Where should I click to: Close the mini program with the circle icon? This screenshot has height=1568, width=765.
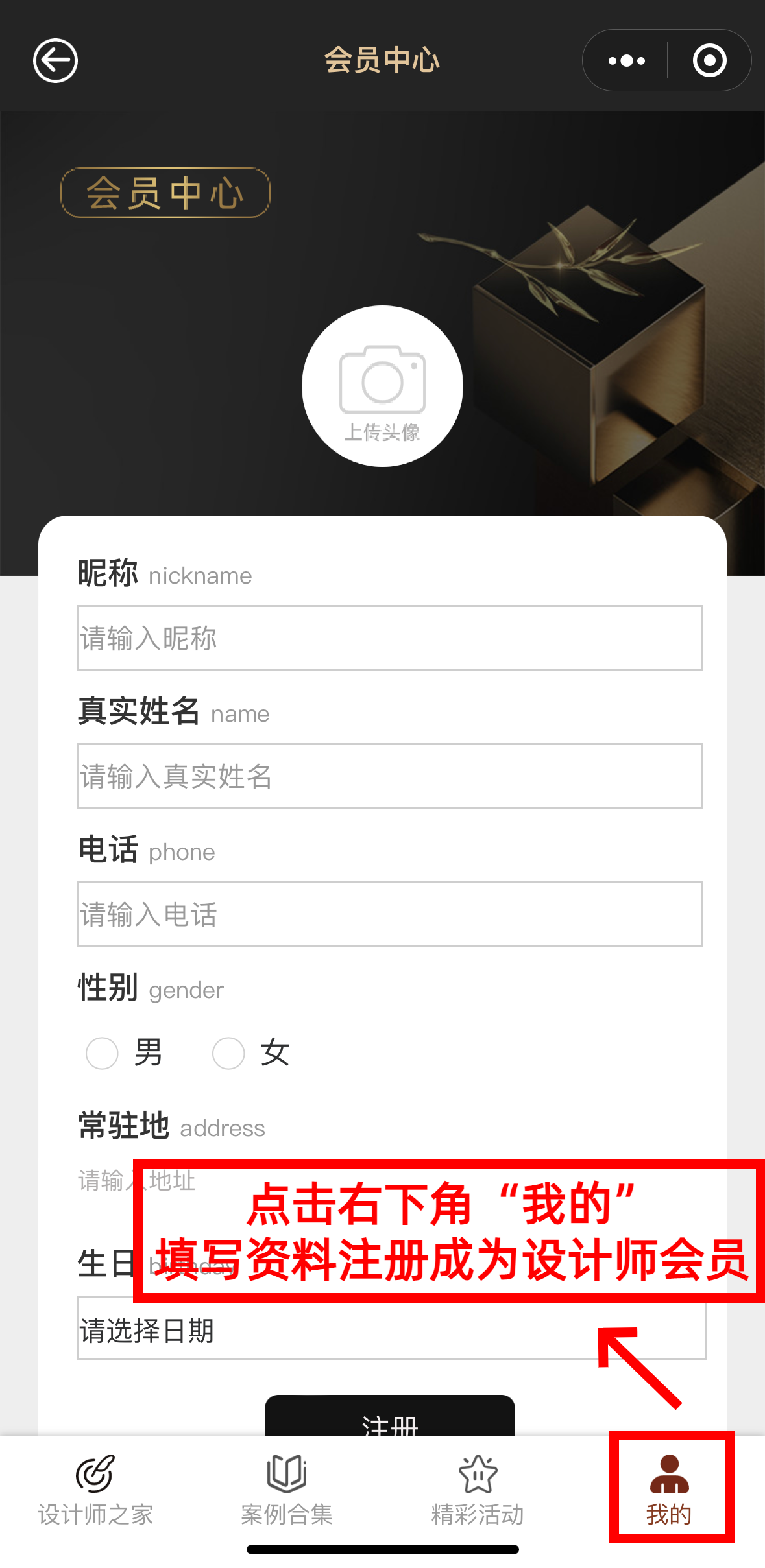(x=709, y=61)
